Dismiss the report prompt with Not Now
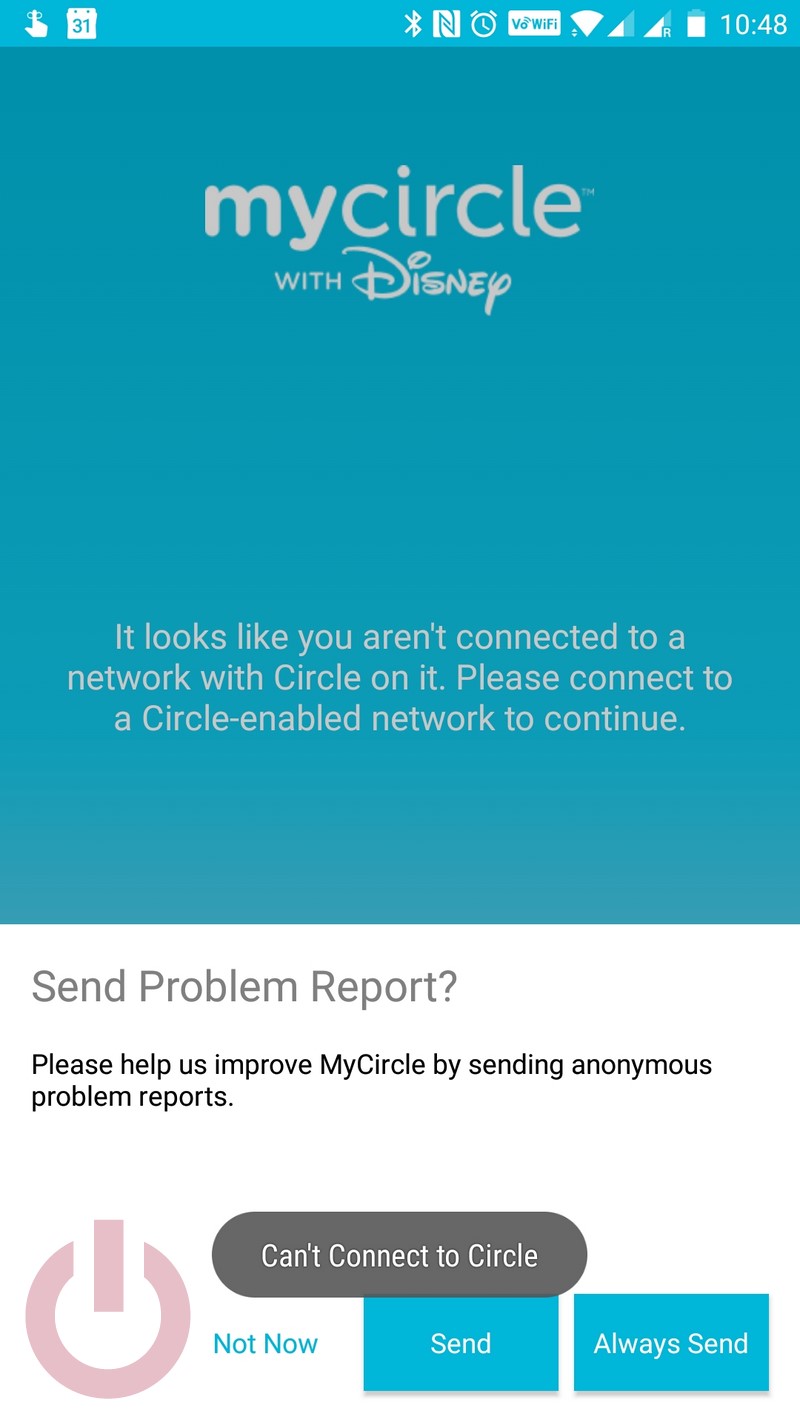Viewport: 800px width, 1422px height. [x=265, y=1343]
